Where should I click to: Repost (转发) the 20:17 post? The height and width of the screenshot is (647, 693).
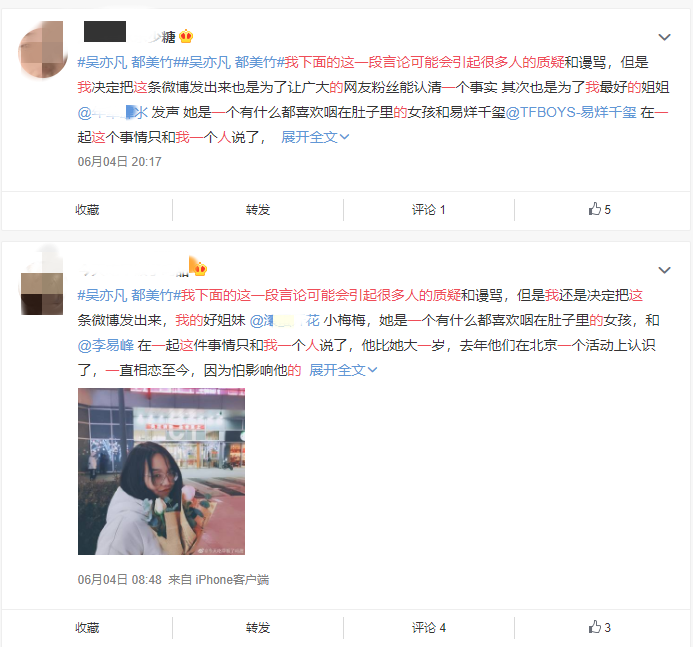tap(258, 210)
